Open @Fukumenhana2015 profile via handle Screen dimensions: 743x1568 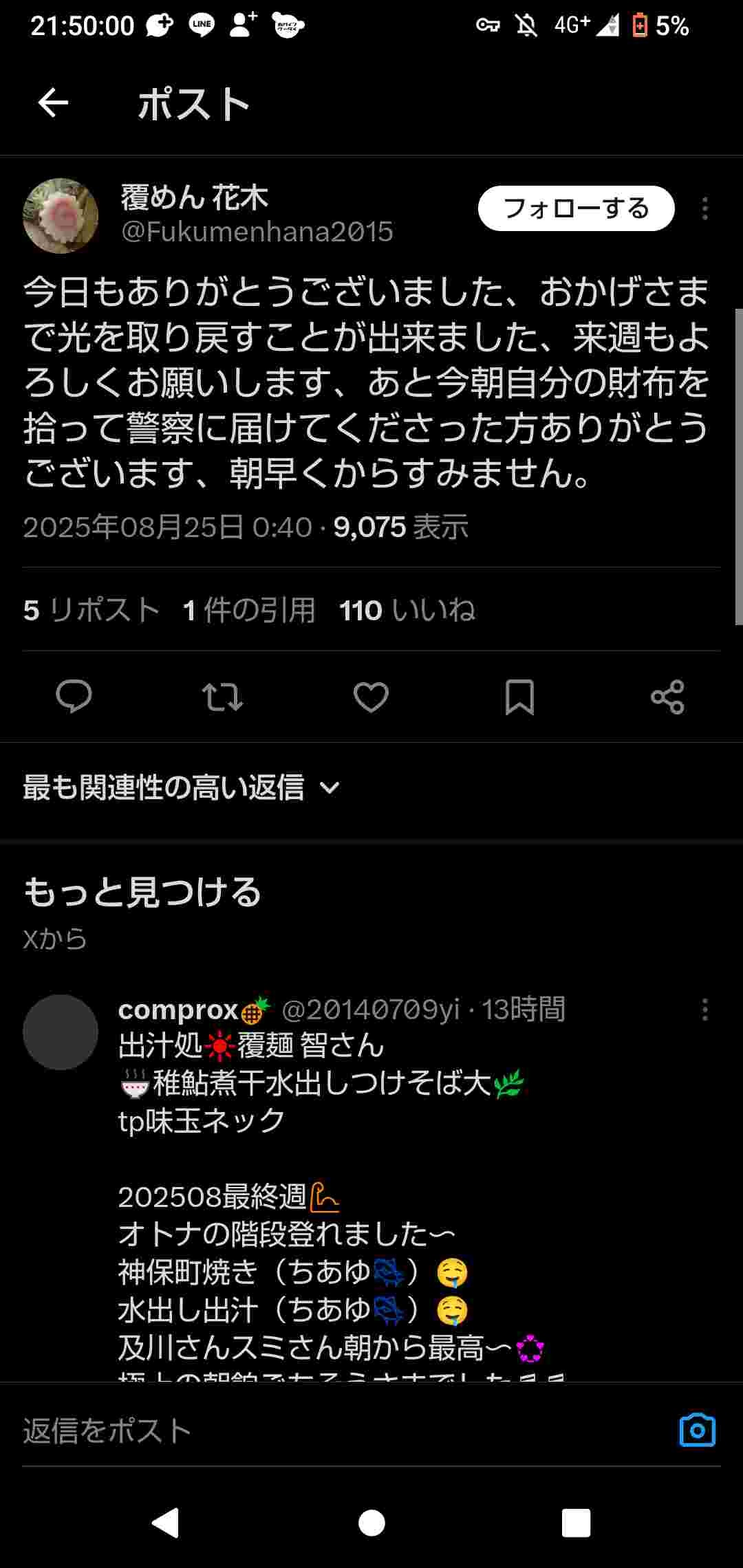(257, 232)
